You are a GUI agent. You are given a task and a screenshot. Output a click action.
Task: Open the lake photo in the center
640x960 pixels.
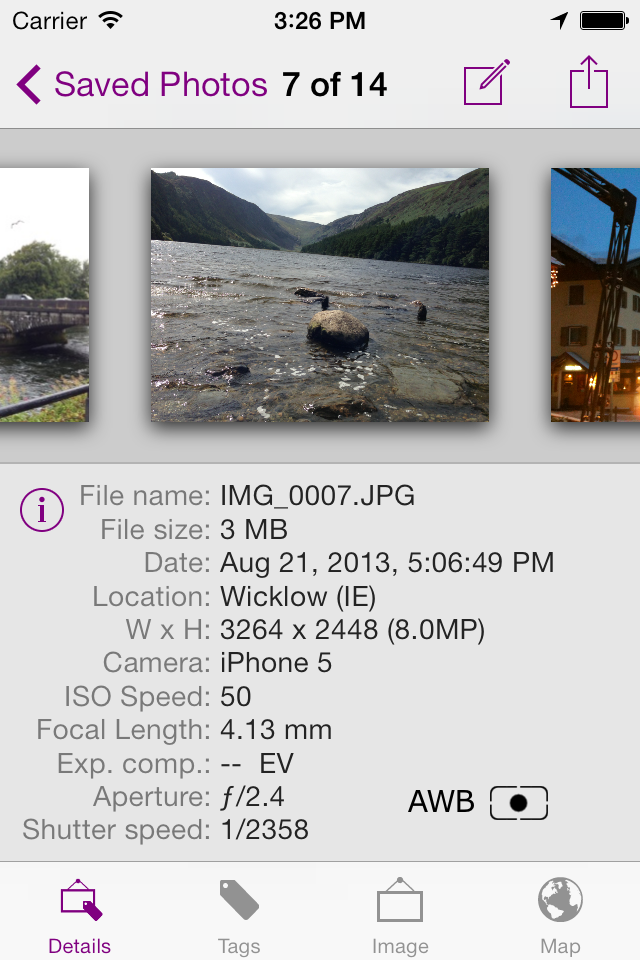pyautogui.click(x=320, y=295)
